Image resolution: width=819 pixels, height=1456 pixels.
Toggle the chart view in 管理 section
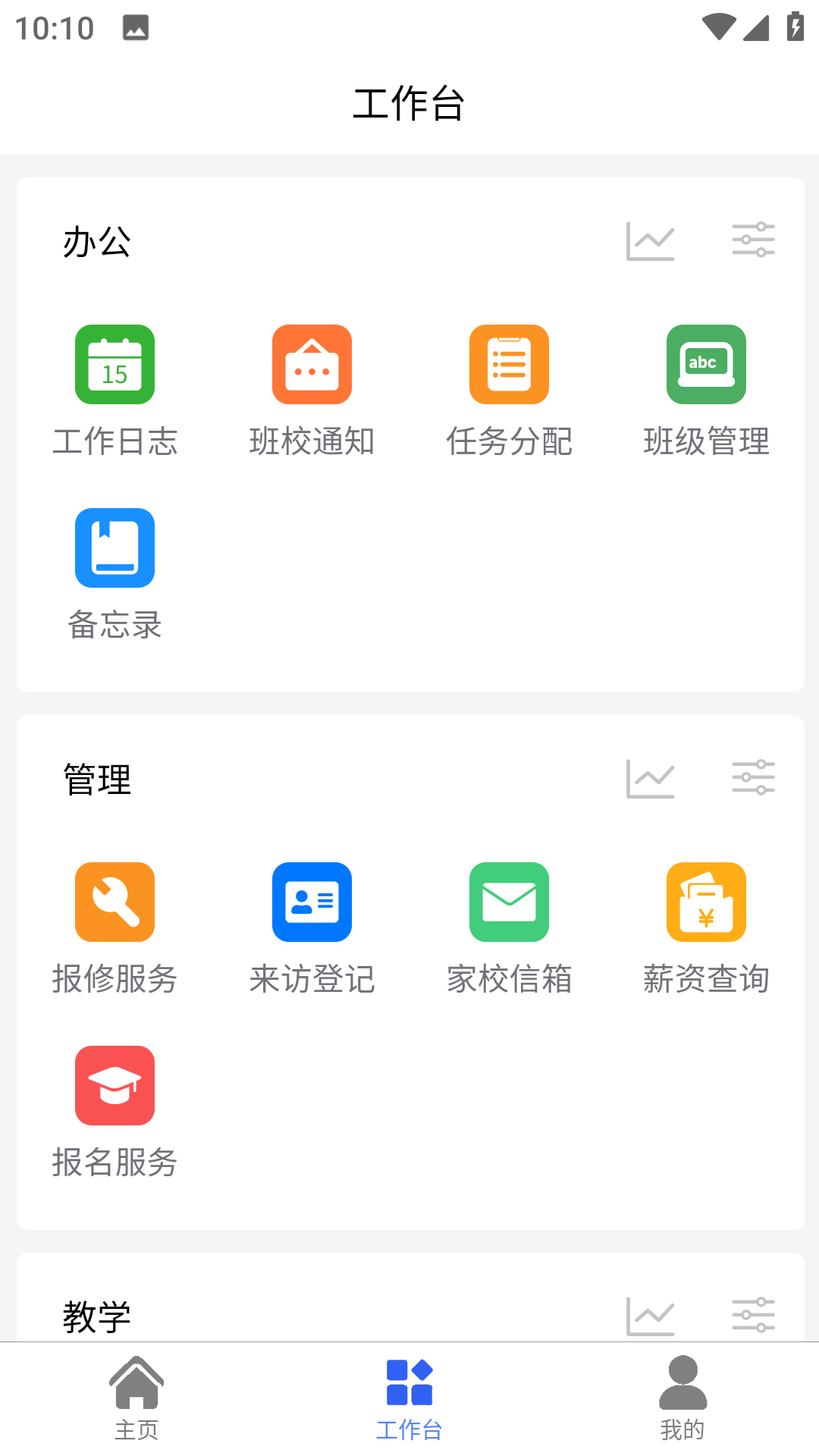pyautogui.click(x=651, y=777)
